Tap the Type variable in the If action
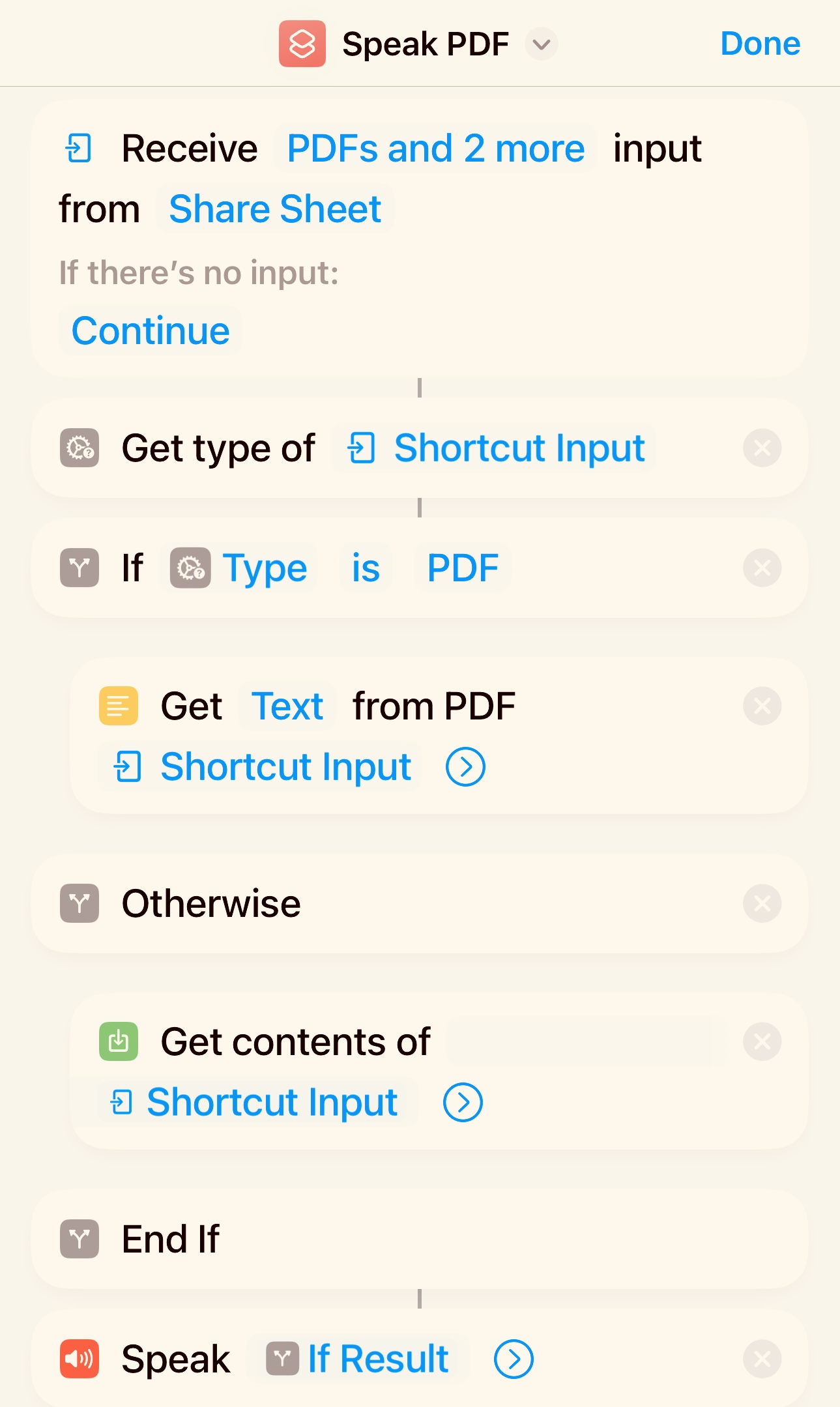Image resolution: width=840 pixels, height=1407 pixels. click(239, 568)
